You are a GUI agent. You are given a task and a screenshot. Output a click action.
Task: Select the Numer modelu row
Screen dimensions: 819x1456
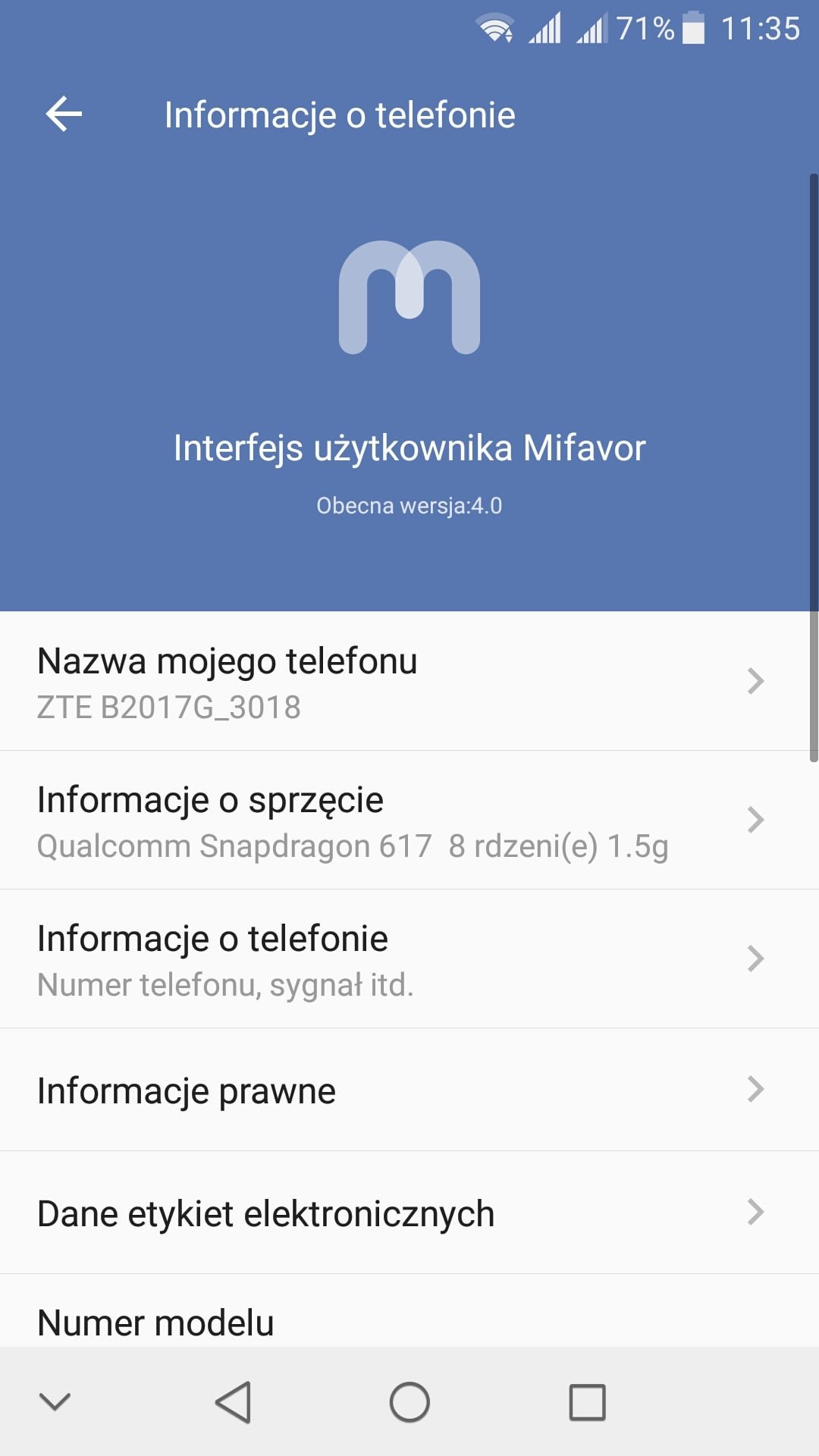coord(409,1312)
